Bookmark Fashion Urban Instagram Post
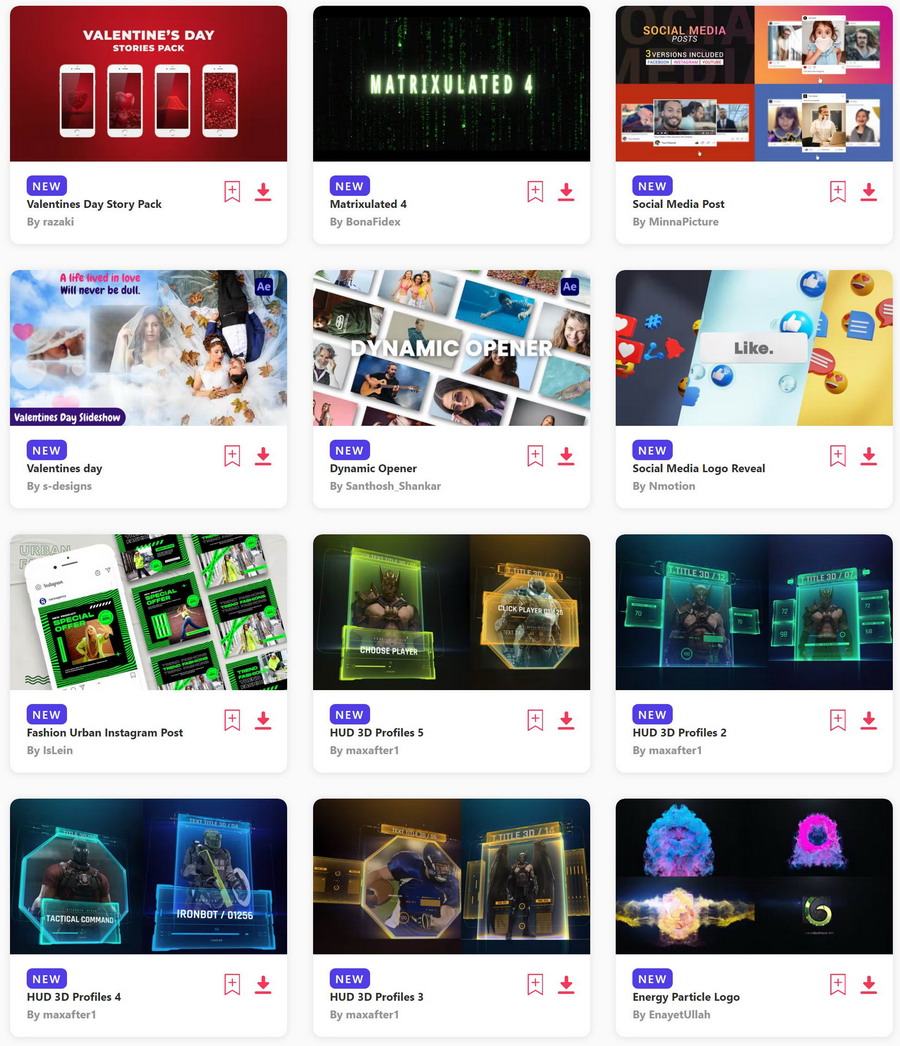 click(232, 720)
